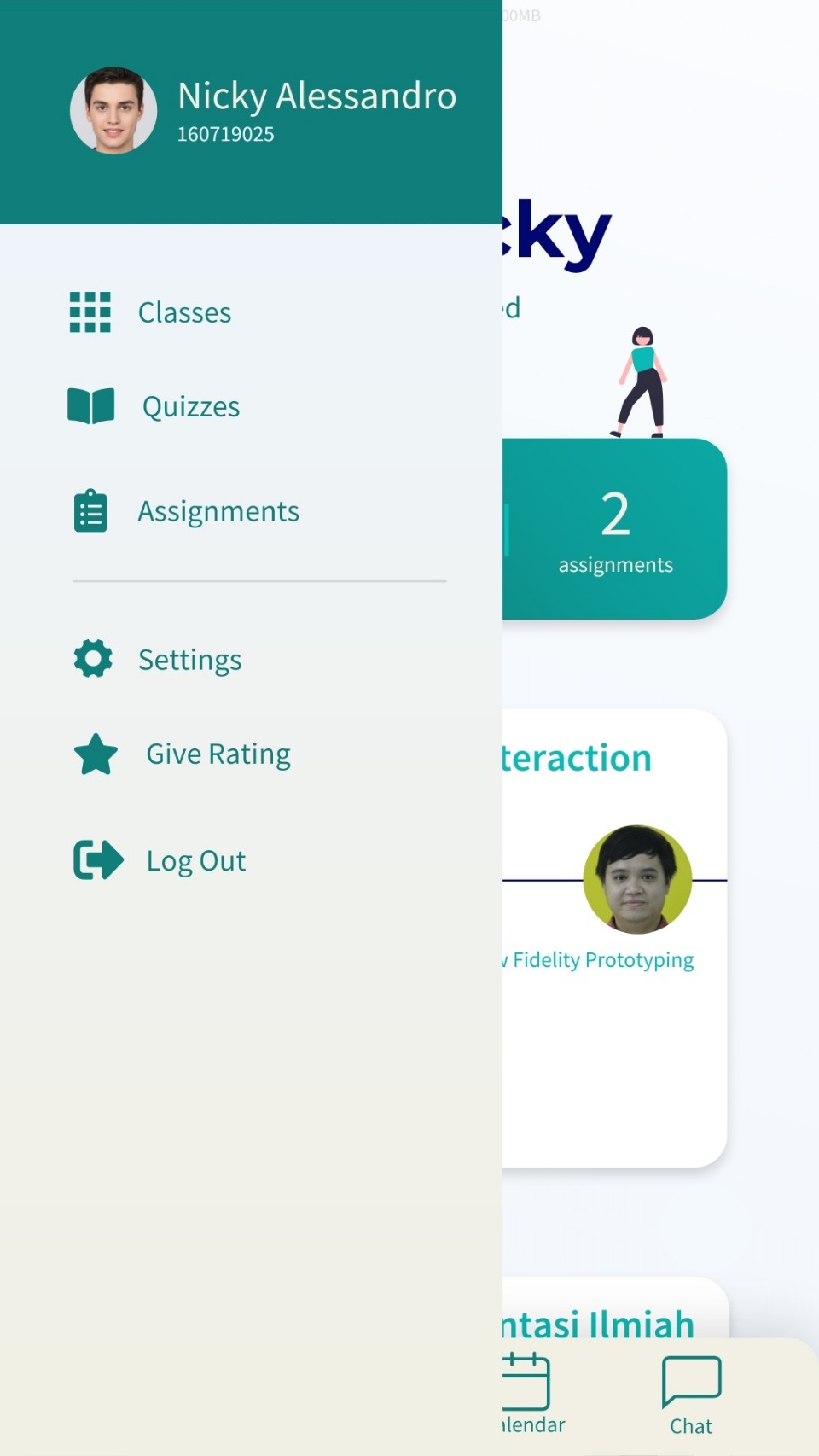The height and width of the screenshot is (1456, 819).
Task: Select Give Rating in the drawer
Action: click(218, 754)
